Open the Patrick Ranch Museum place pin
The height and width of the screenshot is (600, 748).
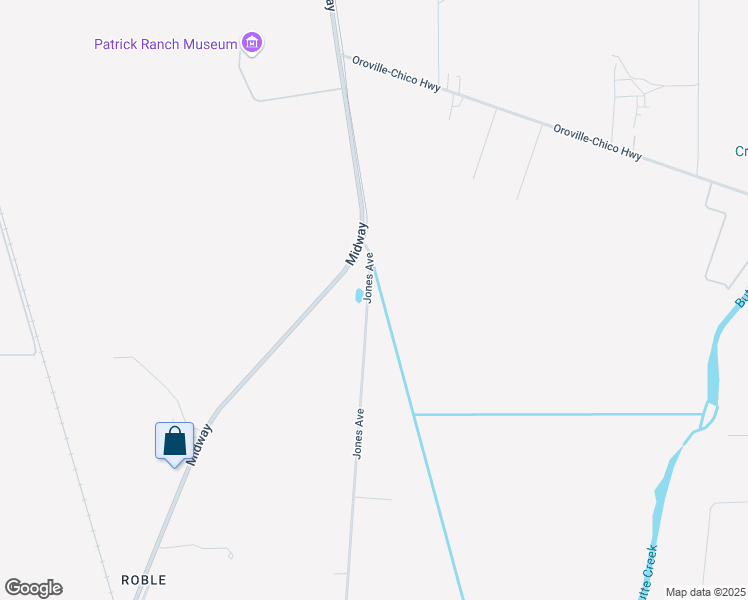(252, 43)
